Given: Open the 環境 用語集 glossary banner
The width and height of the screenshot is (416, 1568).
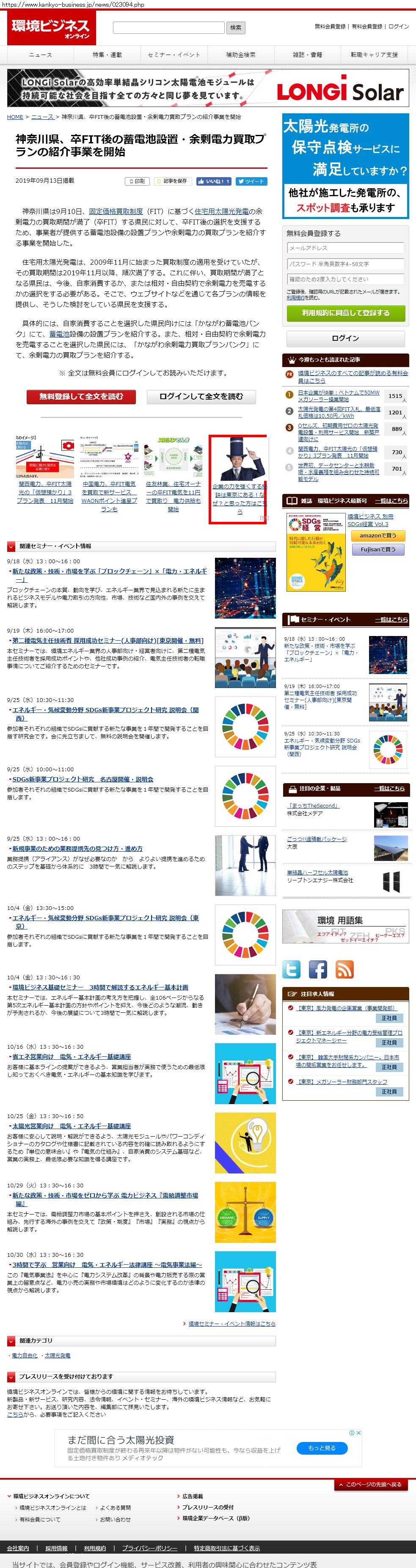Looking at the screenshot, I should (x=345, y=927).
